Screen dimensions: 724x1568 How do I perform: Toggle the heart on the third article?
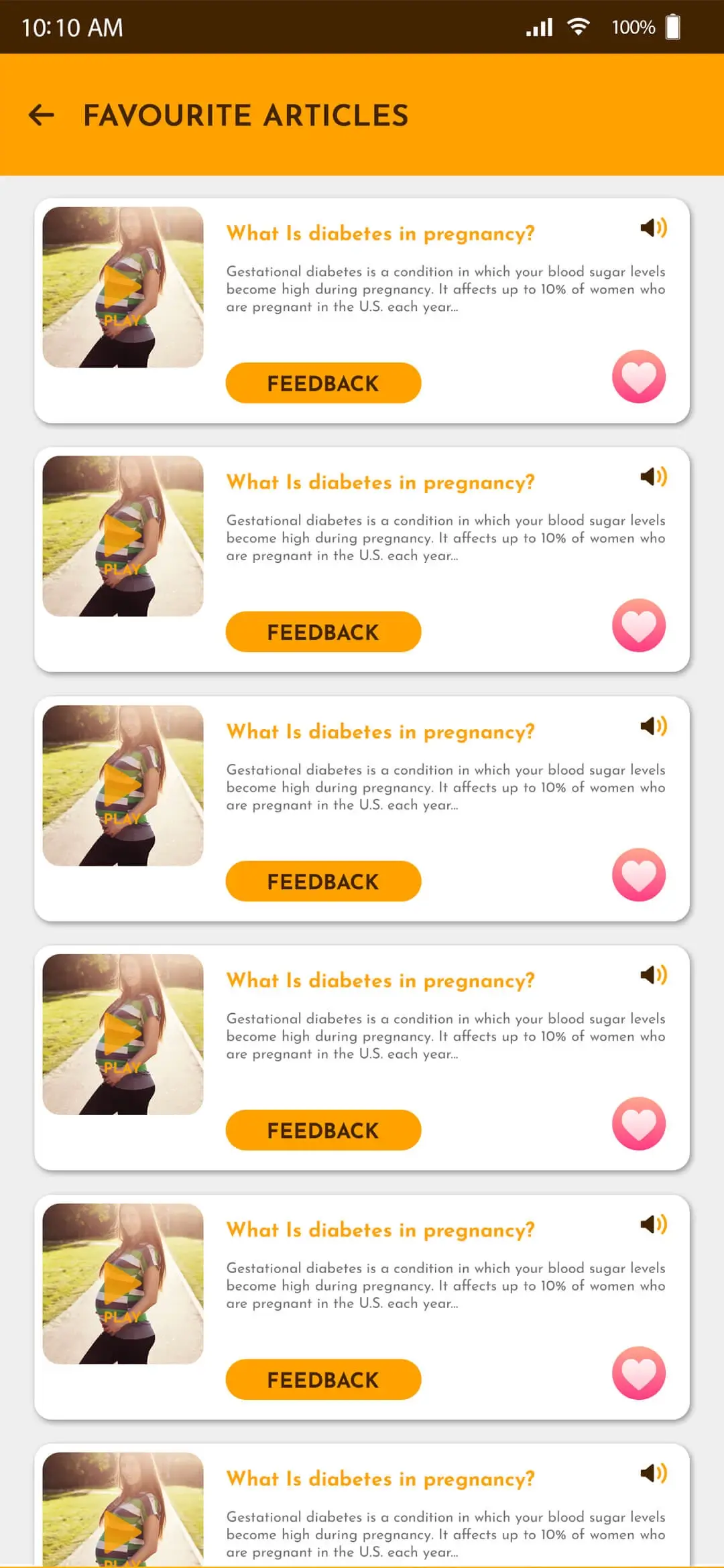tap(638, 876)
